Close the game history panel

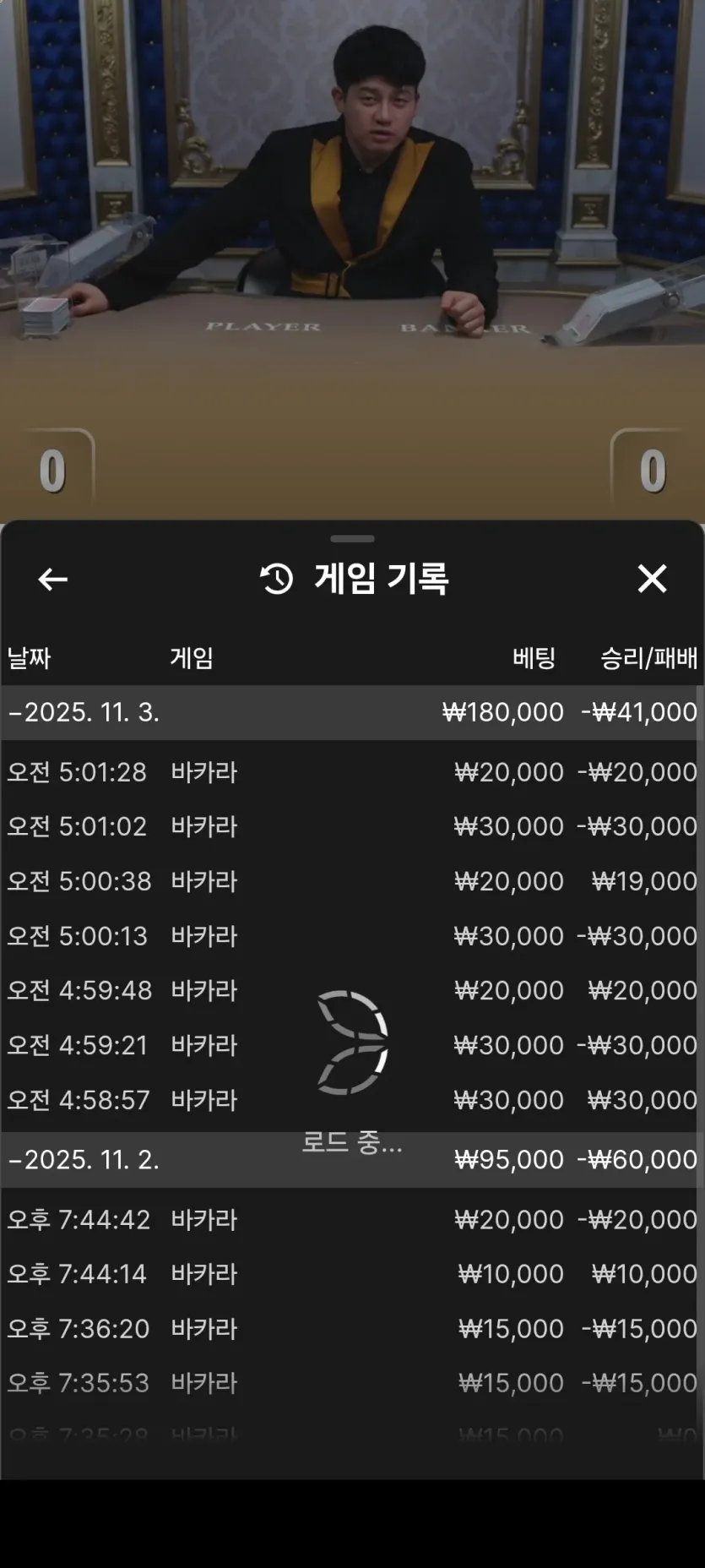coord(652,579)
